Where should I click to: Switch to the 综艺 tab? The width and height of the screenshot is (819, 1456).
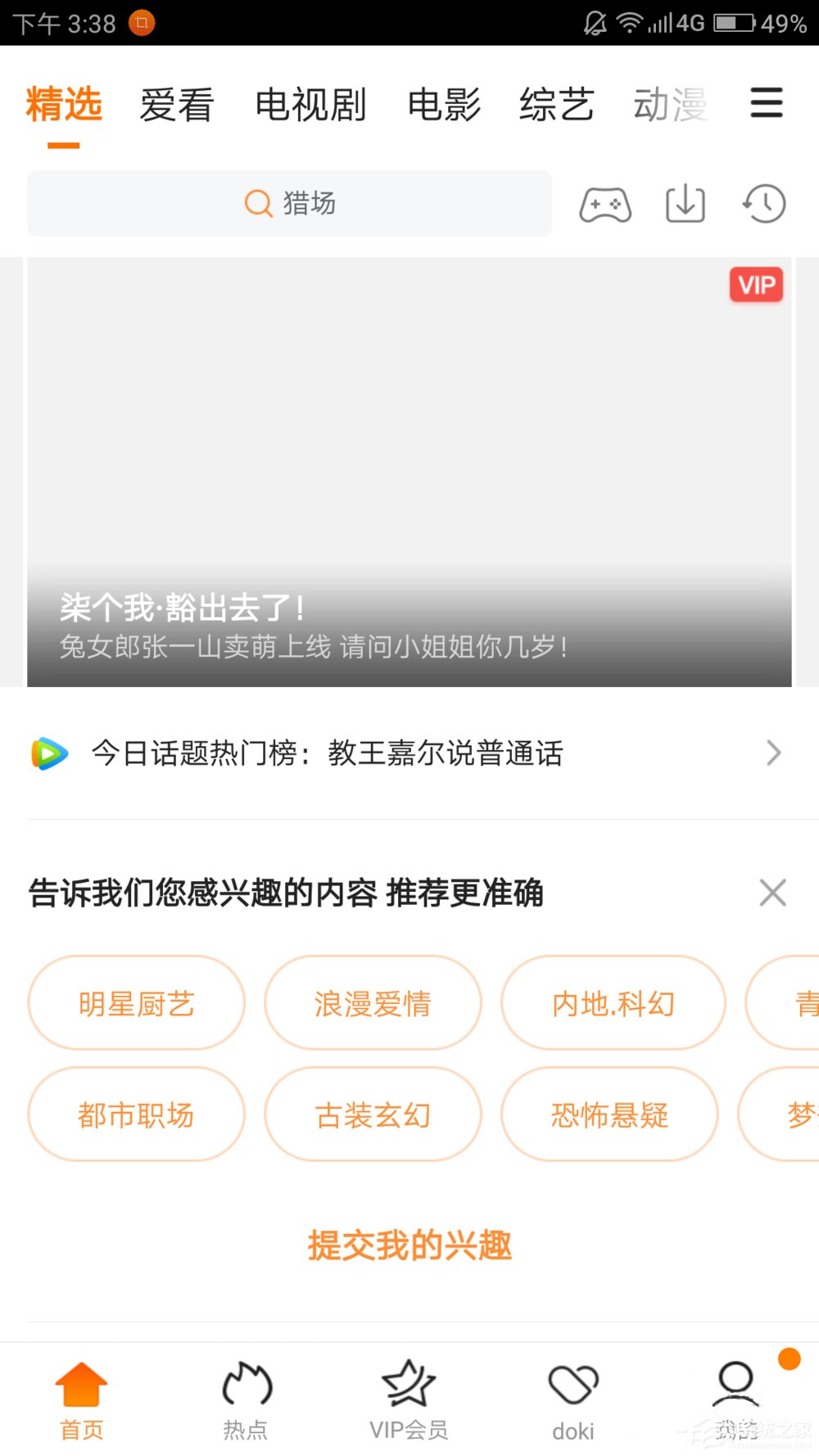555,102
